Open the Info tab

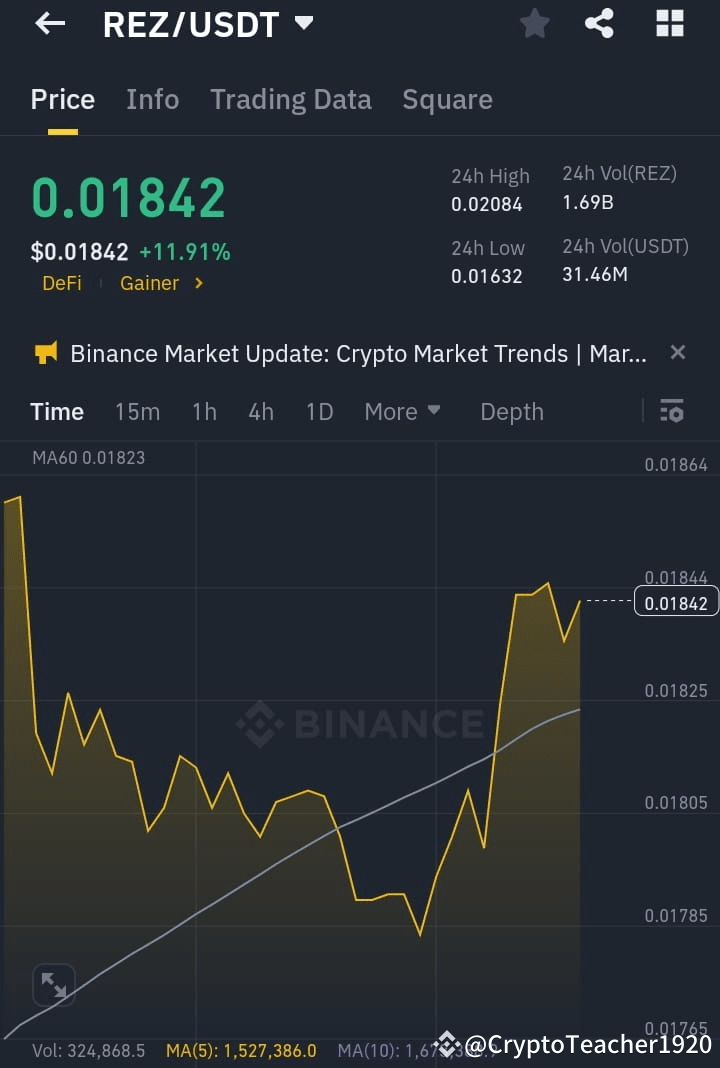tap(152, 99)
